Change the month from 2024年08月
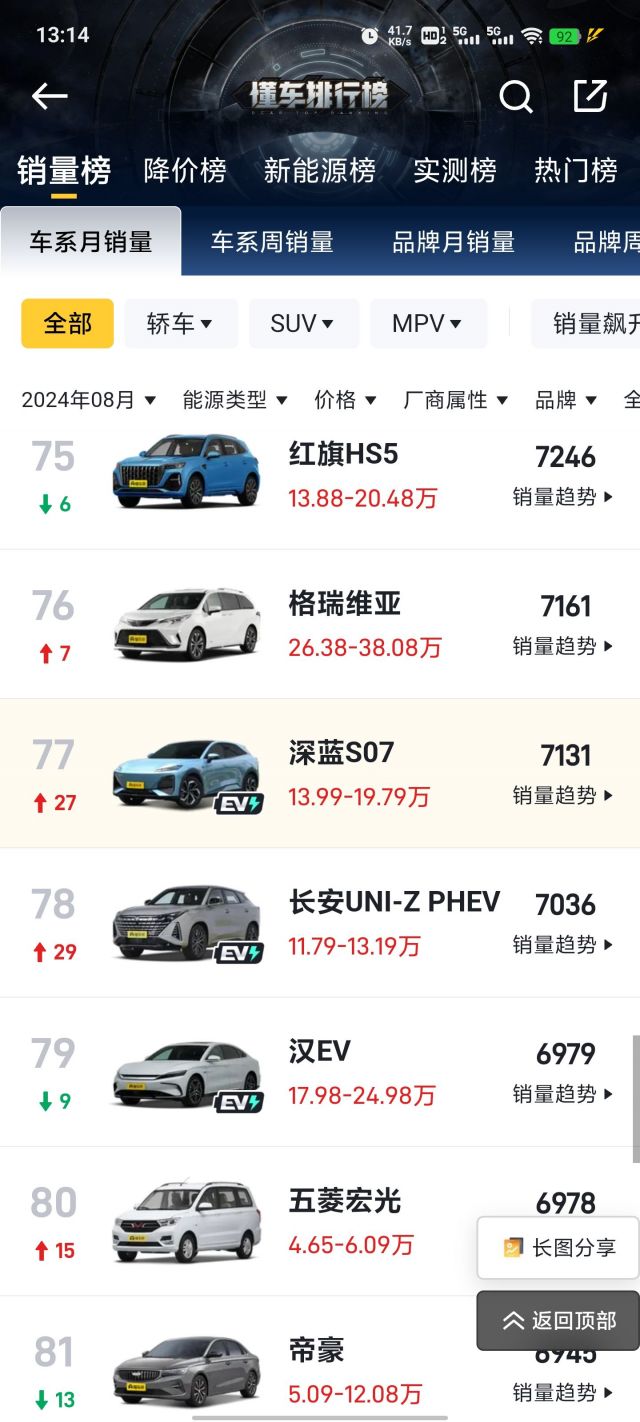640x1422 pixels. tap(89, 400)
